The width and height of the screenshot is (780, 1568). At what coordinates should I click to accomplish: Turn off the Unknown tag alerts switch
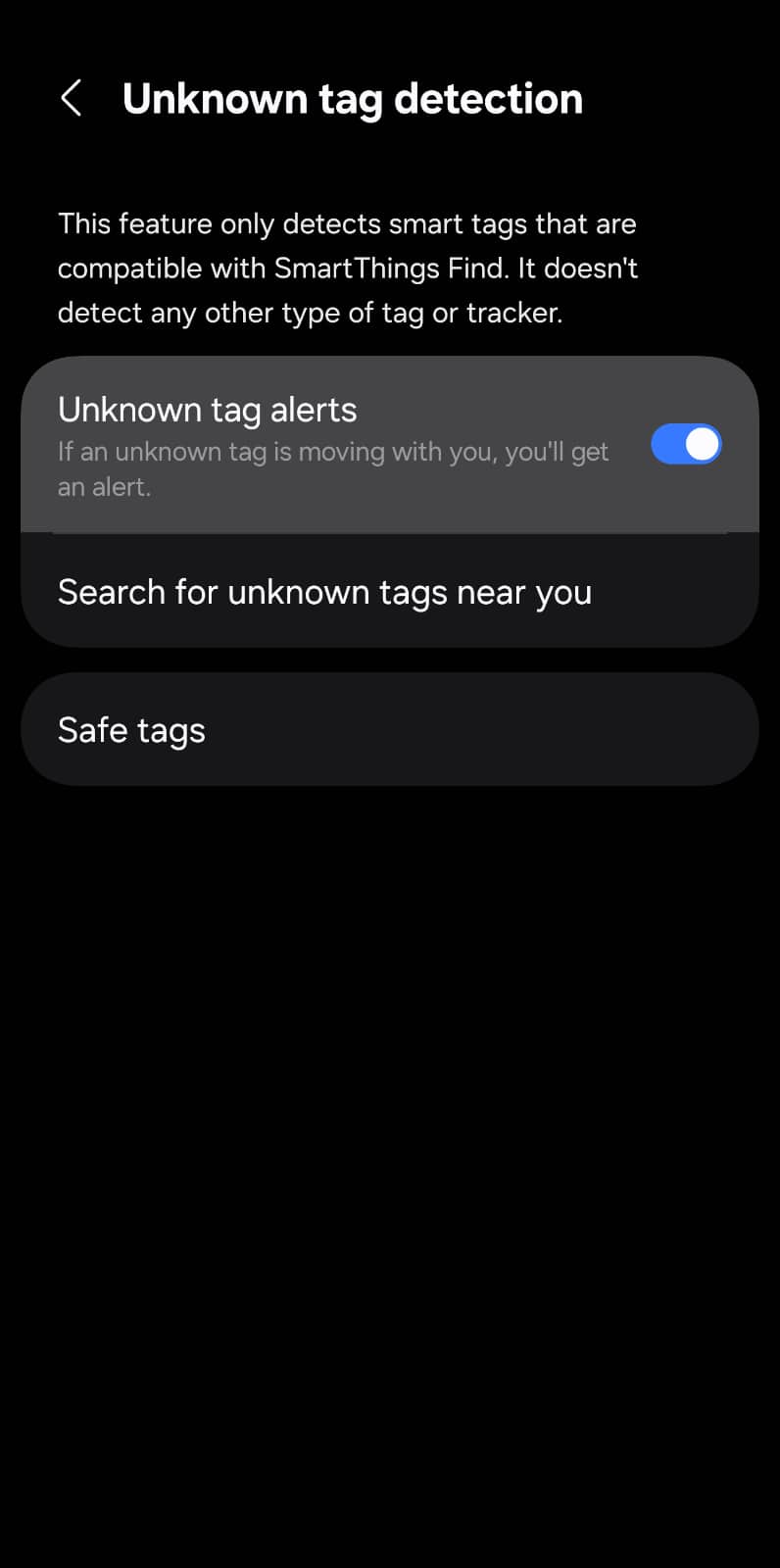686,444
